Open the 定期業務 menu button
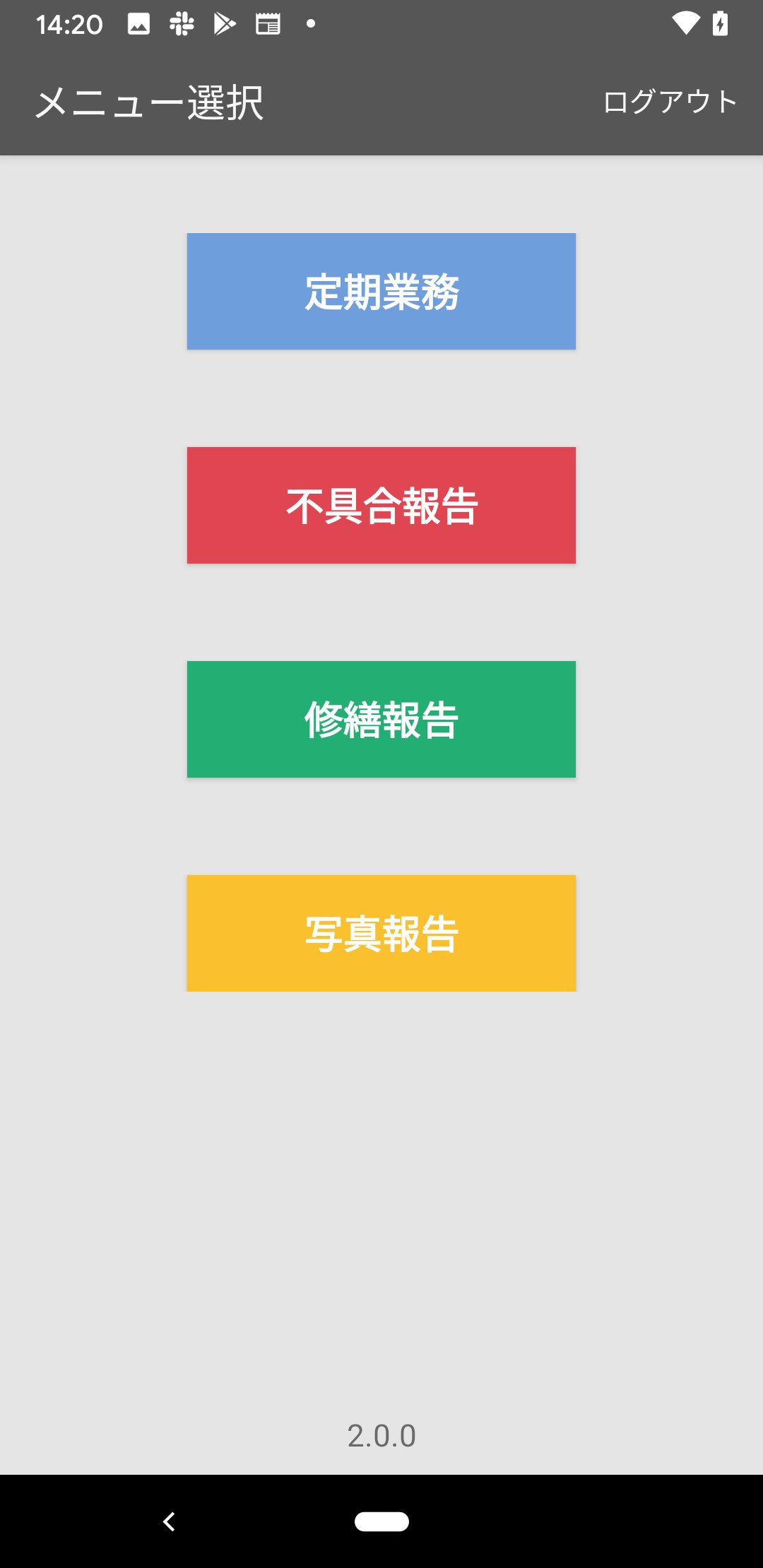The width and height of the screenshot is (763, 1568). 381,291
